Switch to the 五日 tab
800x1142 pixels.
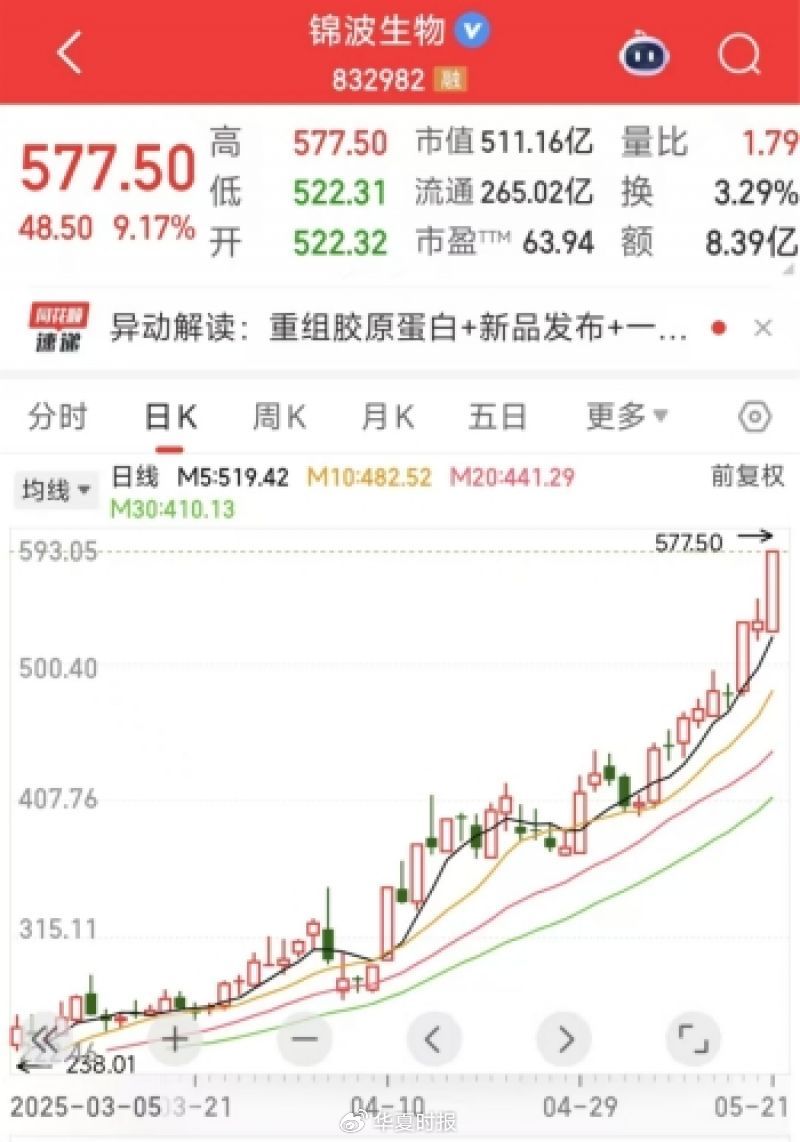pos(497,416)
